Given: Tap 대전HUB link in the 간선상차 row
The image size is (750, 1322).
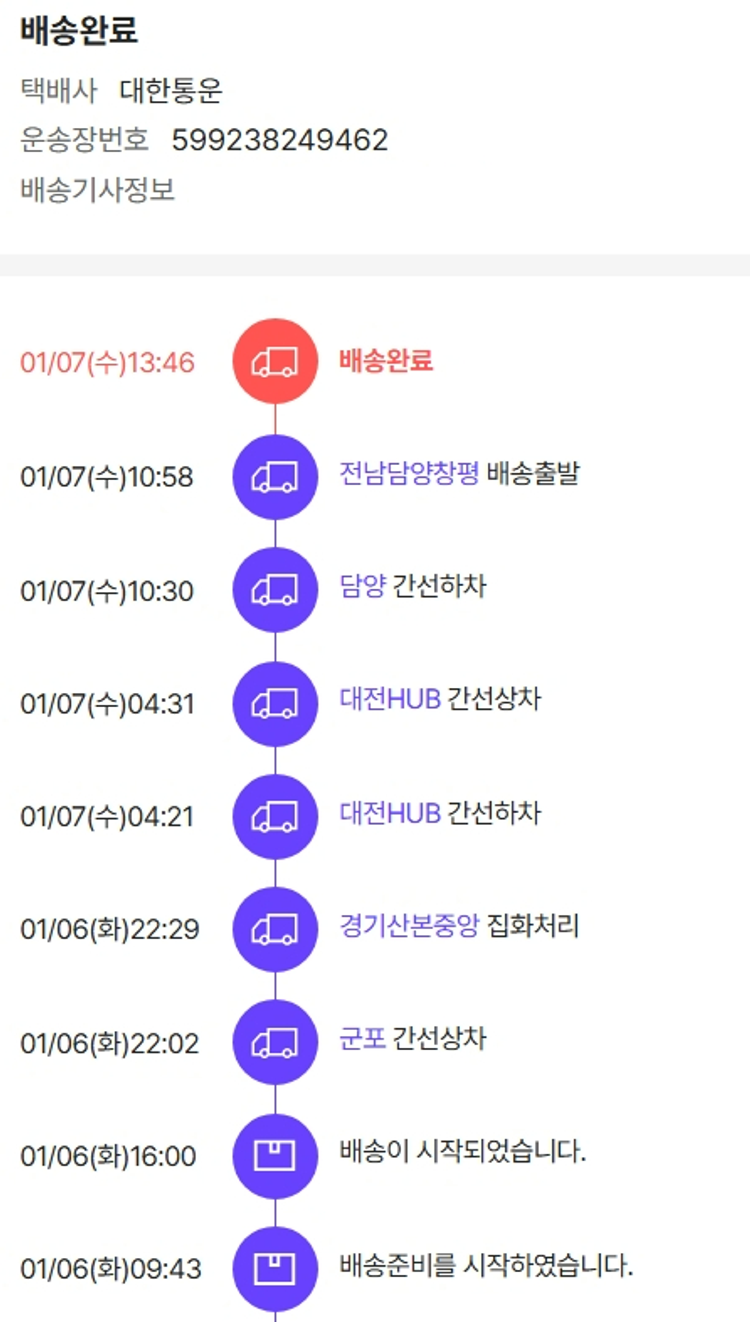Looking at the screenshot, I should click(390, 700).
